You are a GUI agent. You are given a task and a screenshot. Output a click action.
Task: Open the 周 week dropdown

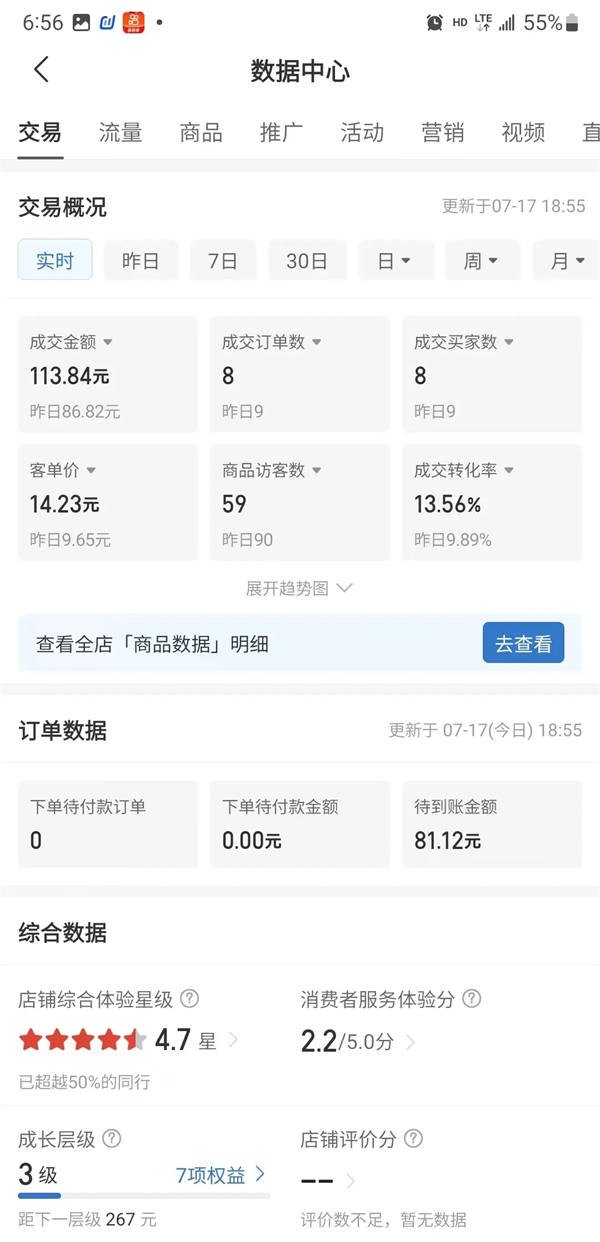[482, 261]
